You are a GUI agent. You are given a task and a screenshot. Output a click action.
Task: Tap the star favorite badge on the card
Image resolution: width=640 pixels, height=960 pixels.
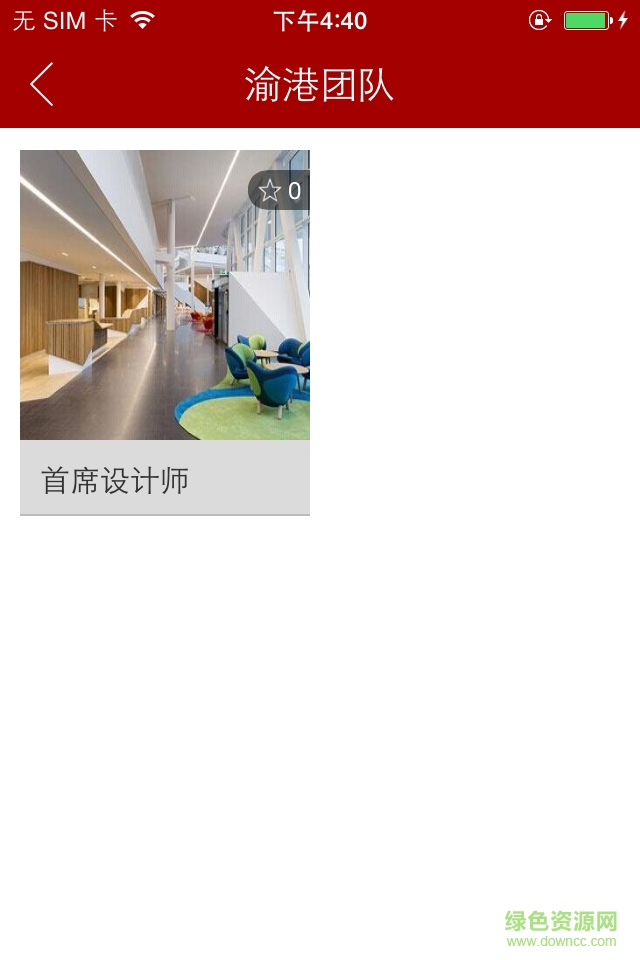click(x=279, y=190)
